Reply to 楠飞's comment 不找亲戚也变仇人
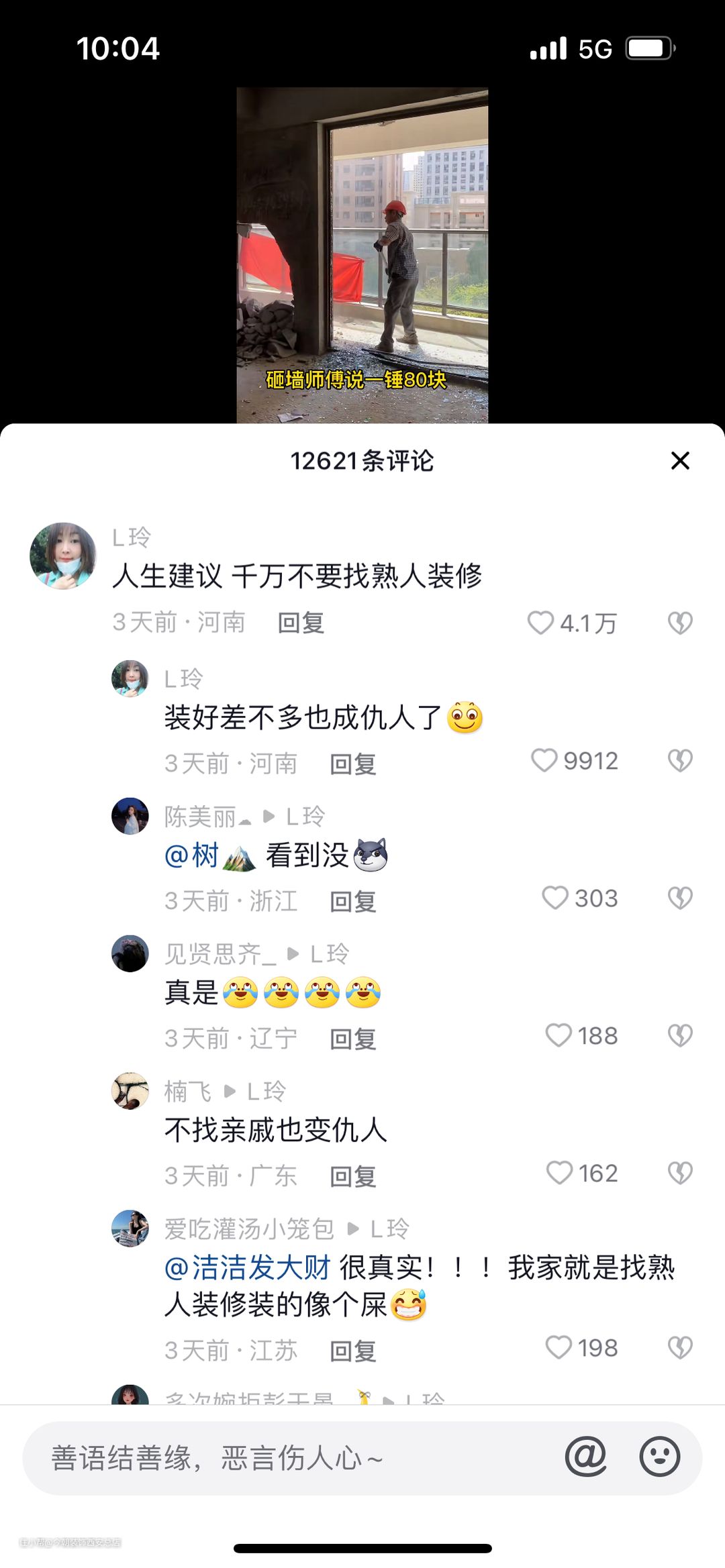This screenshot has width=725, height=1568. 353,1177
